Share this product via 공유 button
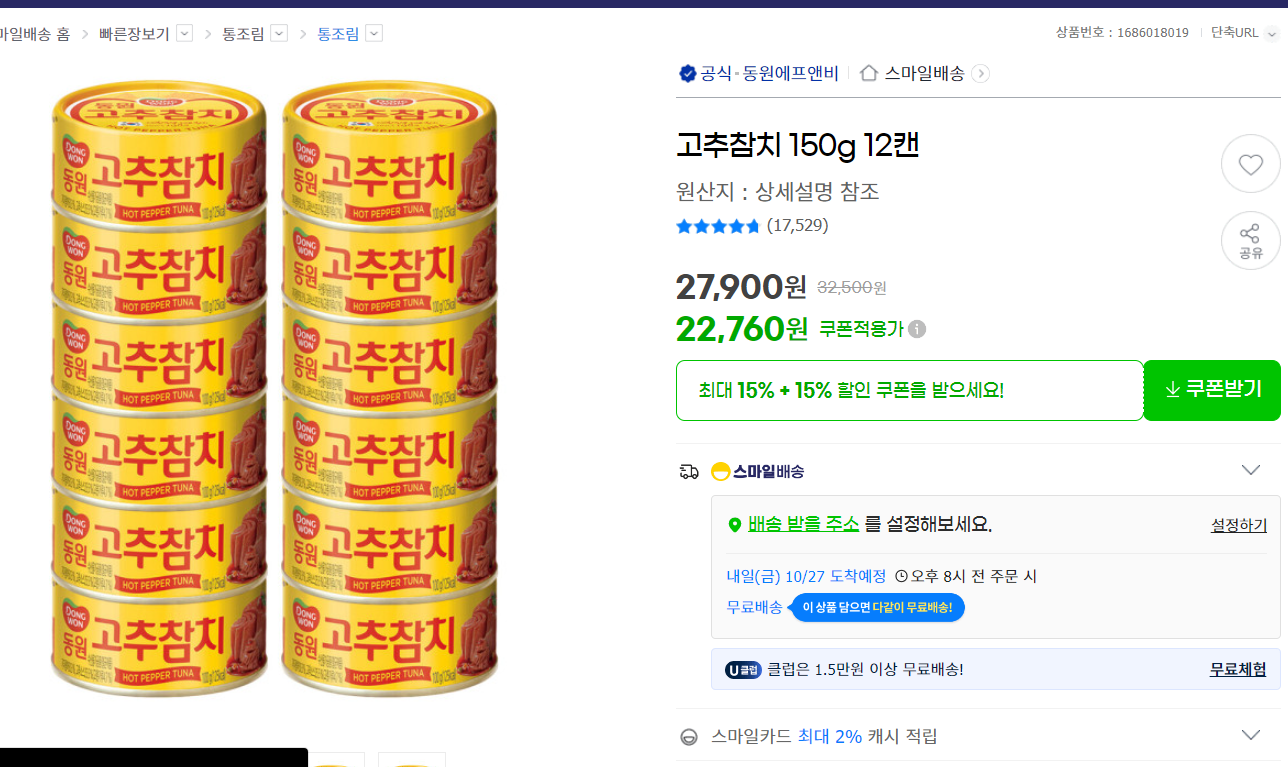The image size is (1288, 767). [x=1250, y=241]
